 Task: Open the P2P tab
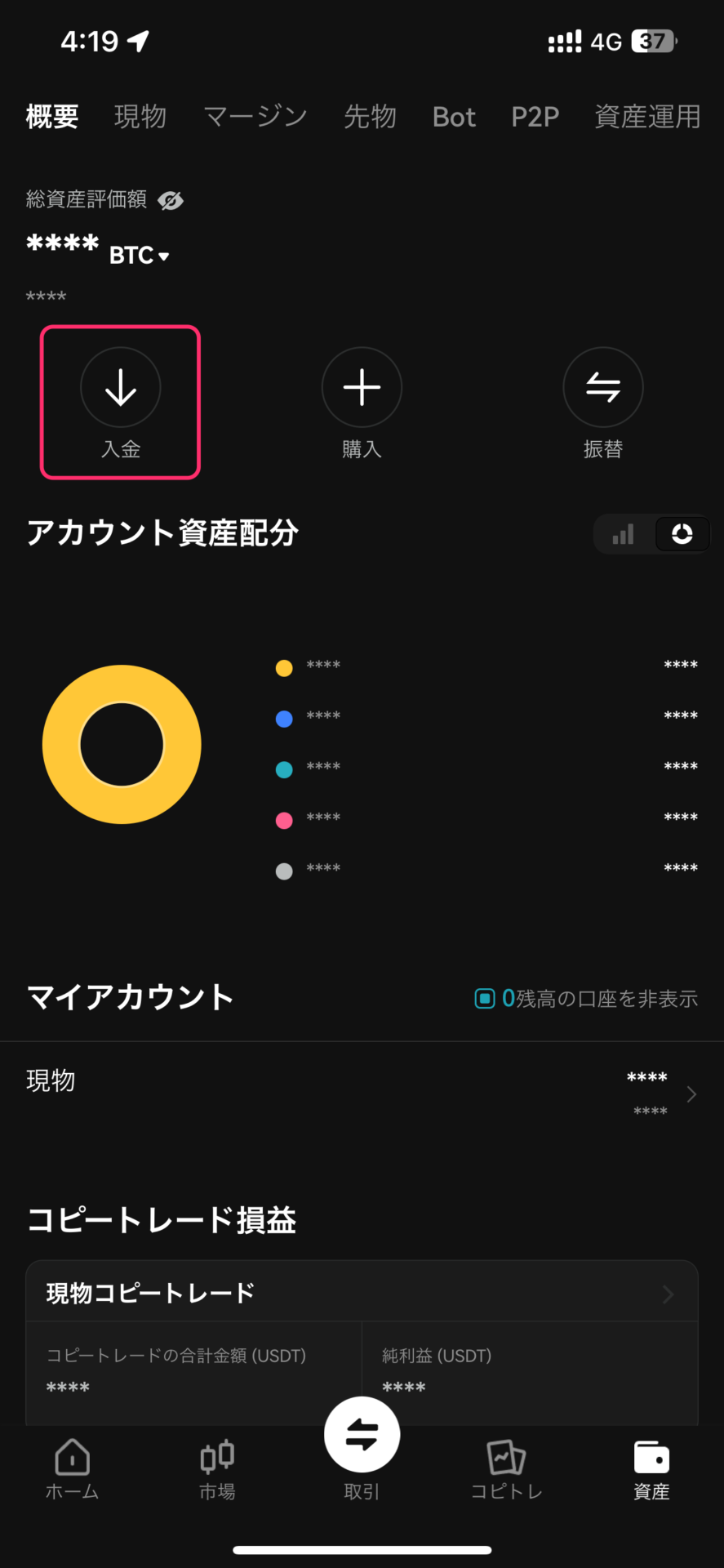535,117
